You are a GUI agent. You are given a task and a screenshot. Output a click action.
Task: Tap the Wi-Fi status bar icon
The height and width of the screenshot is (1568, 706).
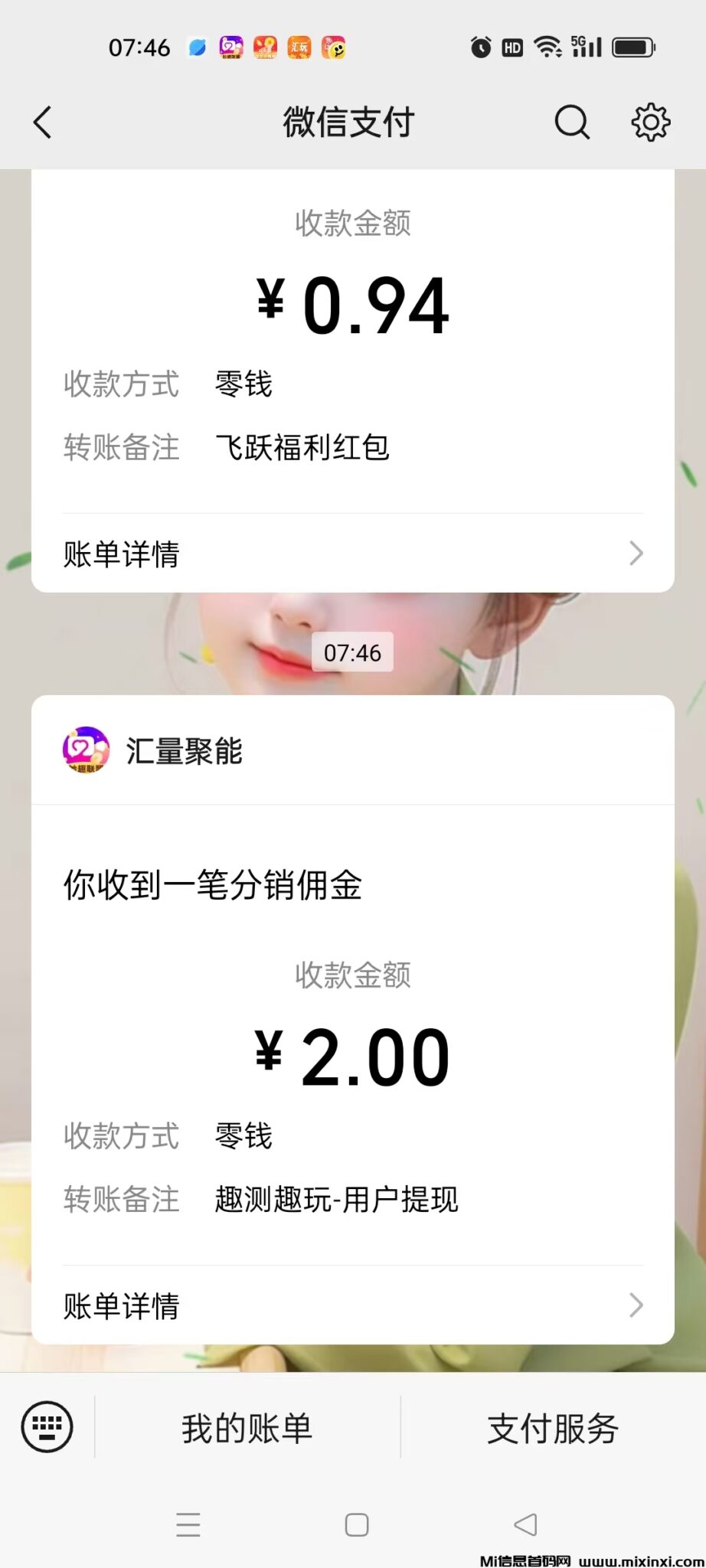[x=548, y=47]
